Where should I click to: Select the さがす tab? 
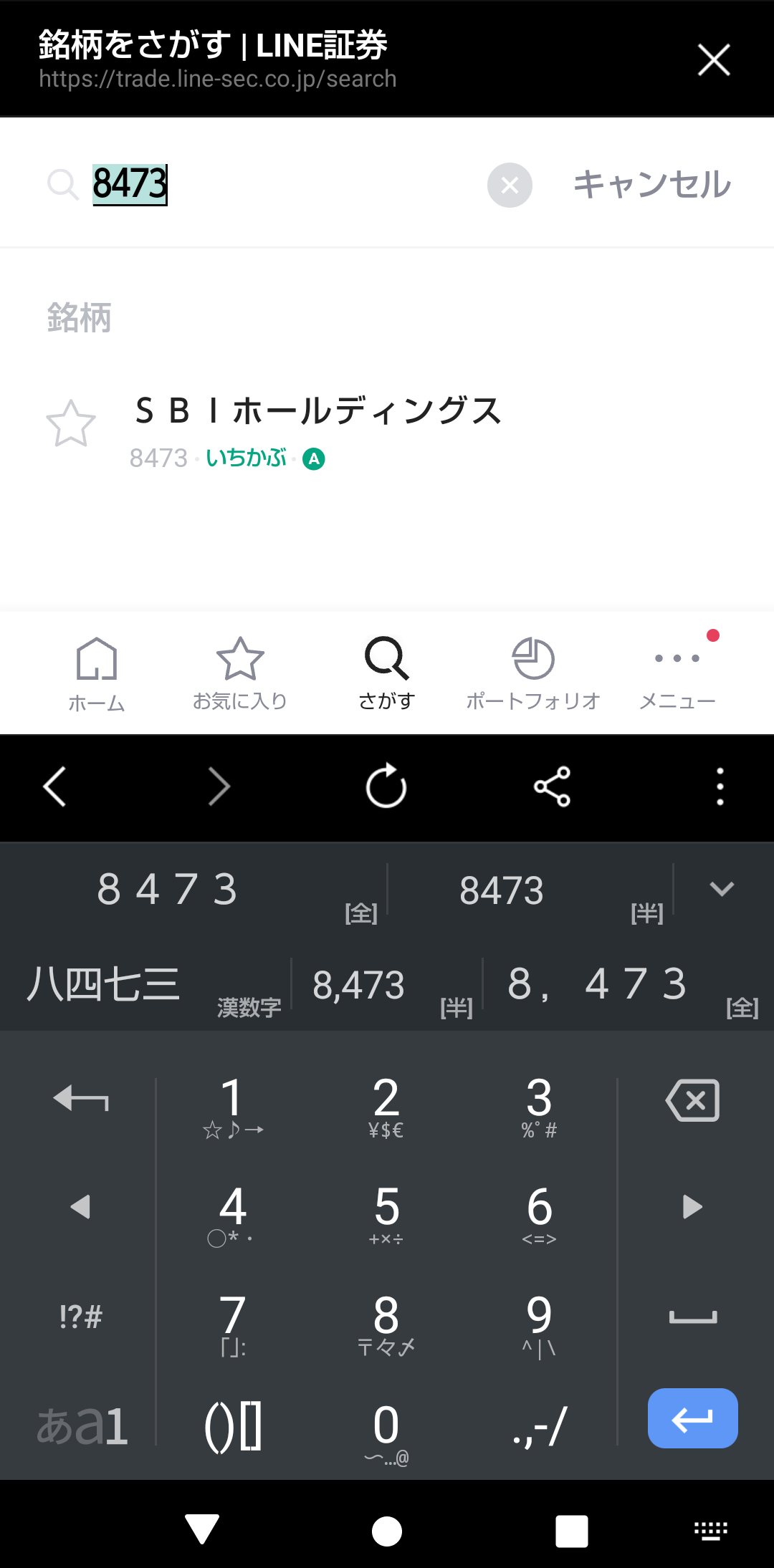[387, 673]
